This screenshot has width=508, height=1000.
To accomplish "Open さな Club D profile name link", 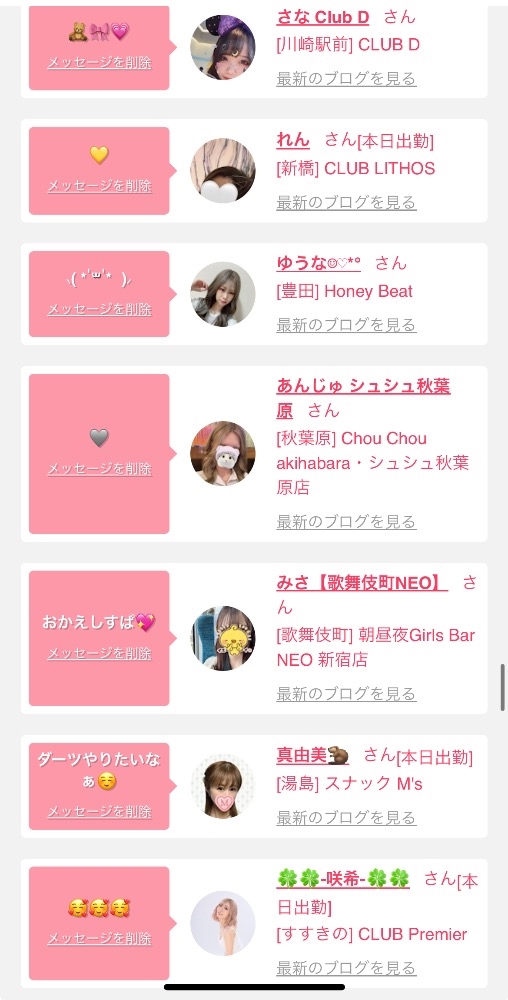I will [x=323, y=17].
